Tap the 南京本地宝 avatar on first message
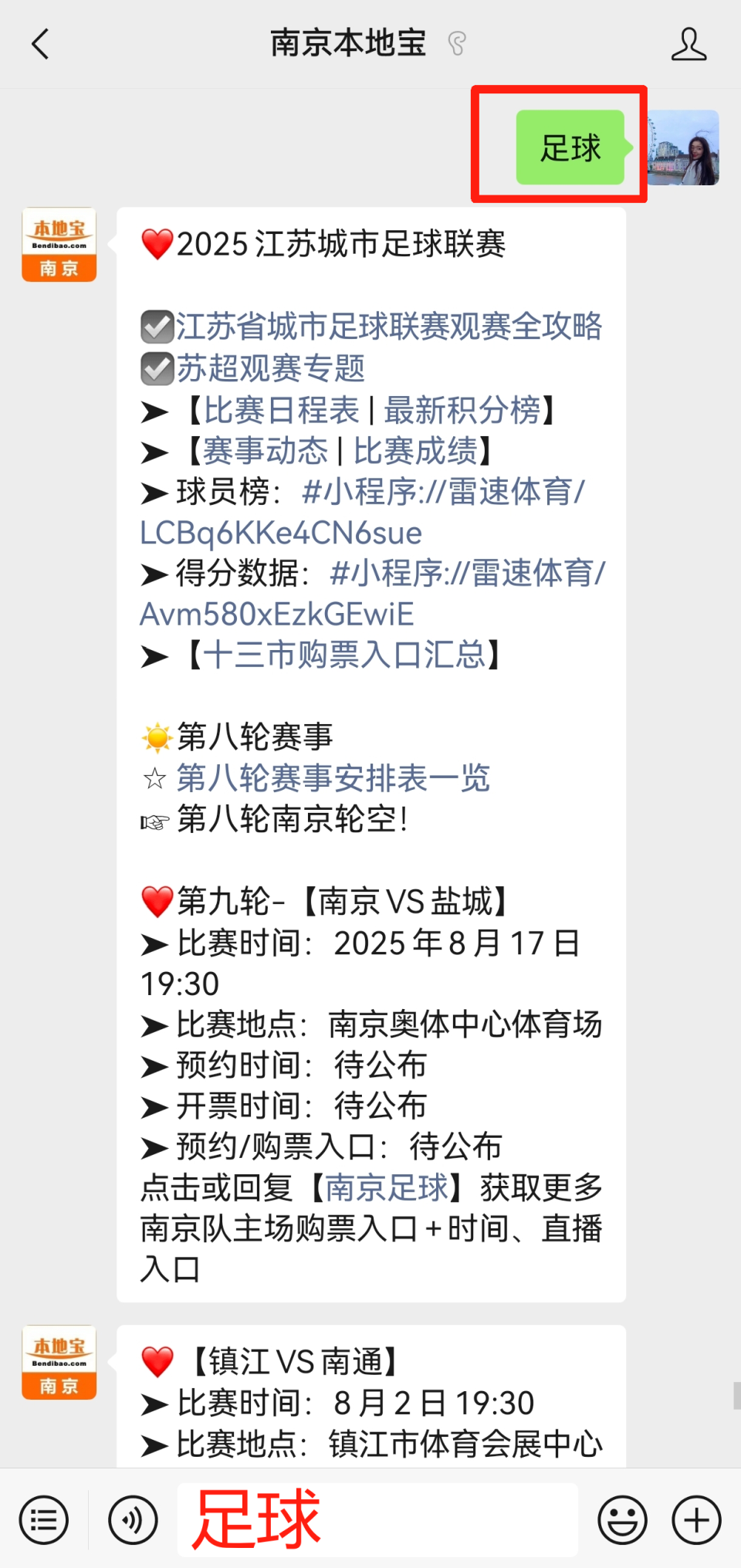This screenshot has height=1568, width=741. [59, 245]
